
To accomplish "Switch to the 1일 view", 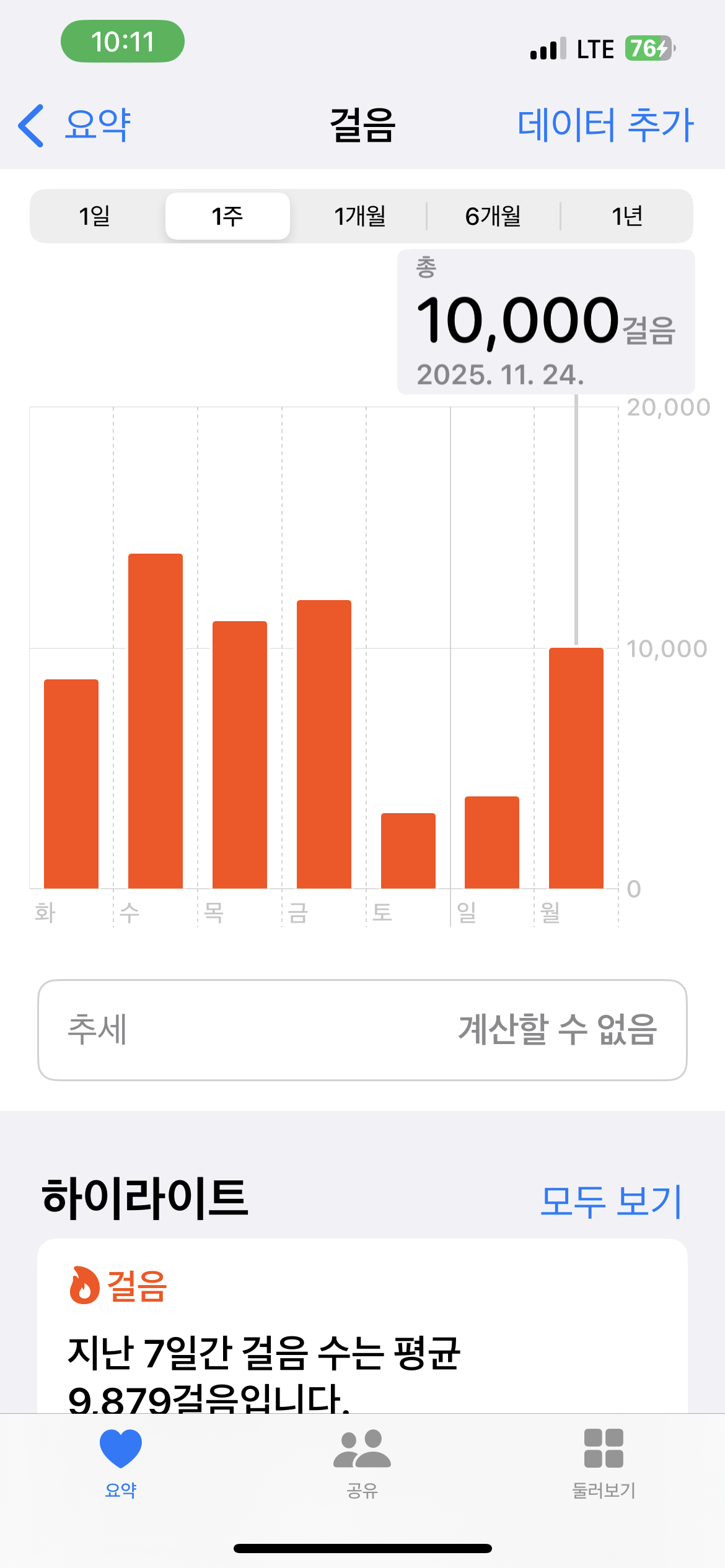I will coord(95,216).
